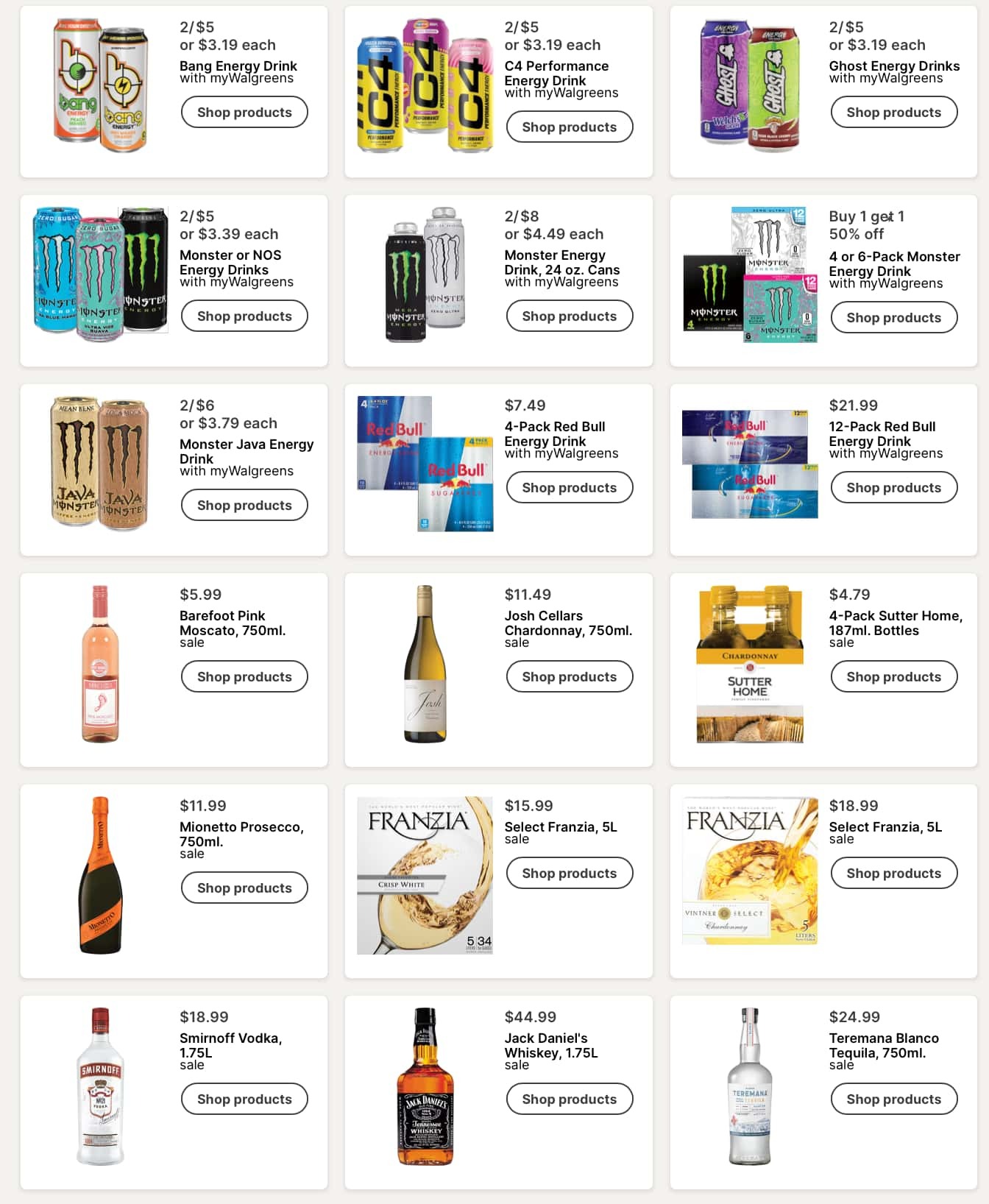Shop products for Ghost Energy Drinks
The width and height of the screenshot is (989, 1204).
pos(893,113)
